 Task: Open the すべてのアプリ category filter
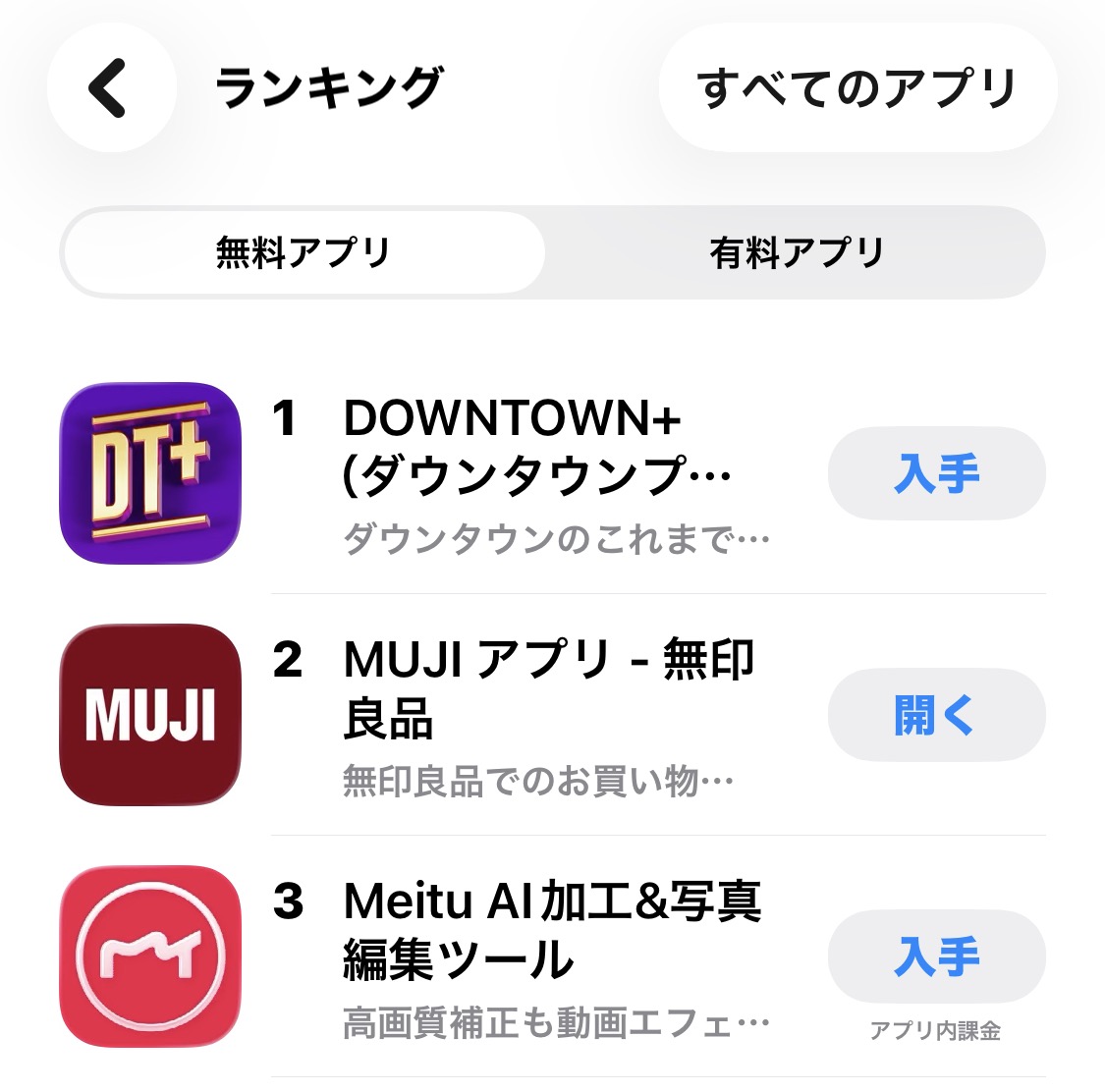tap(856, 88)
